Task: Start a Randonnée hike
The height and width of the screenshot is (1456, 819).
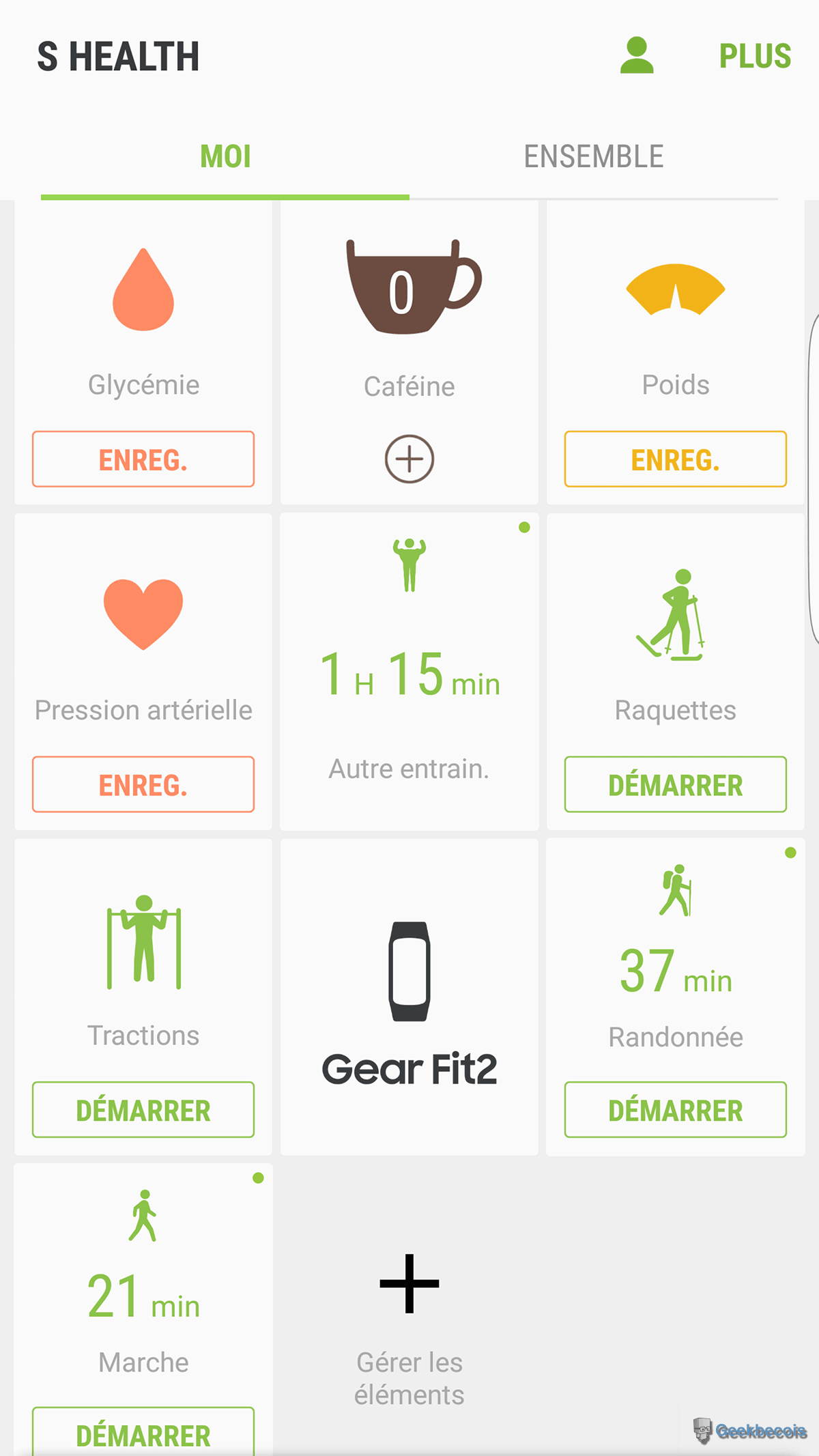Action: pos(675,1110)
